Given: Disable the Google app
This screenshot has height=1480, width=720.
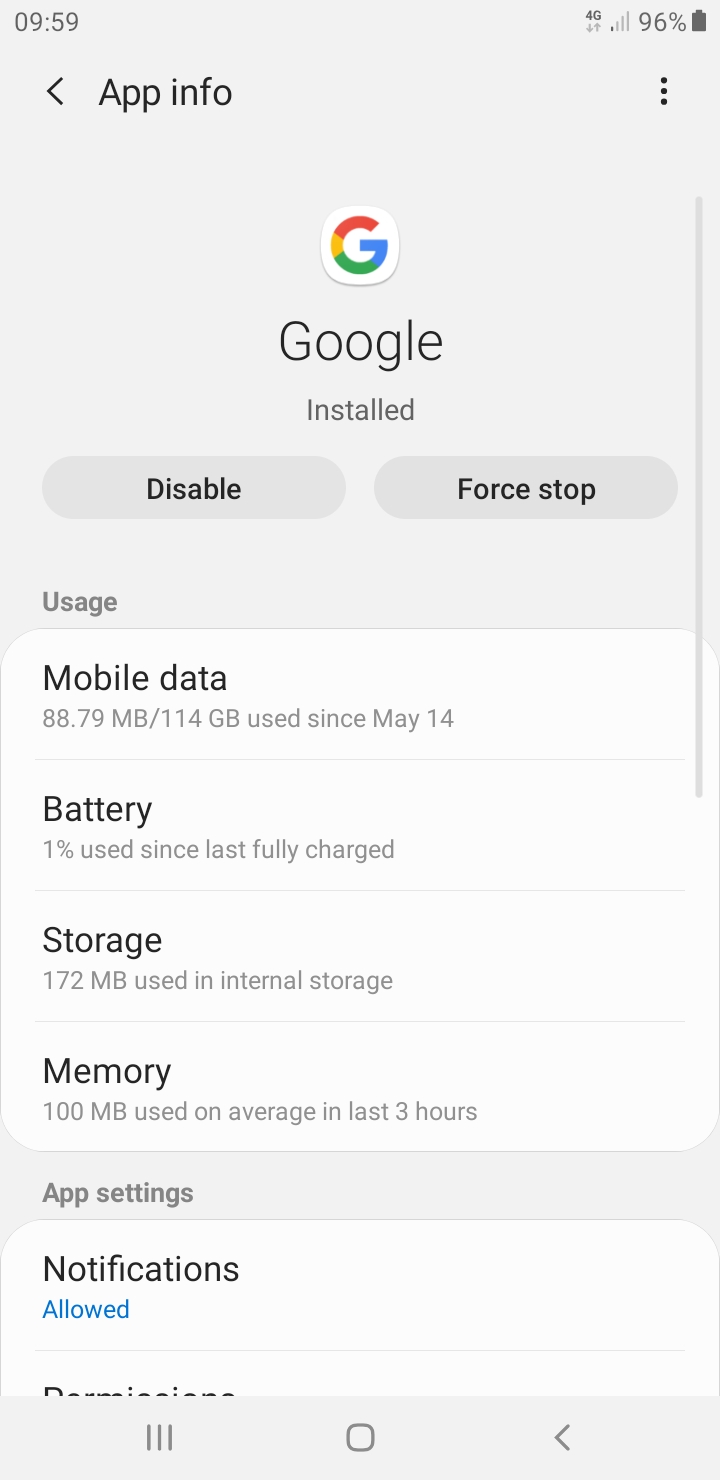Looking at the screenshot, I should [x=194, y=488].
